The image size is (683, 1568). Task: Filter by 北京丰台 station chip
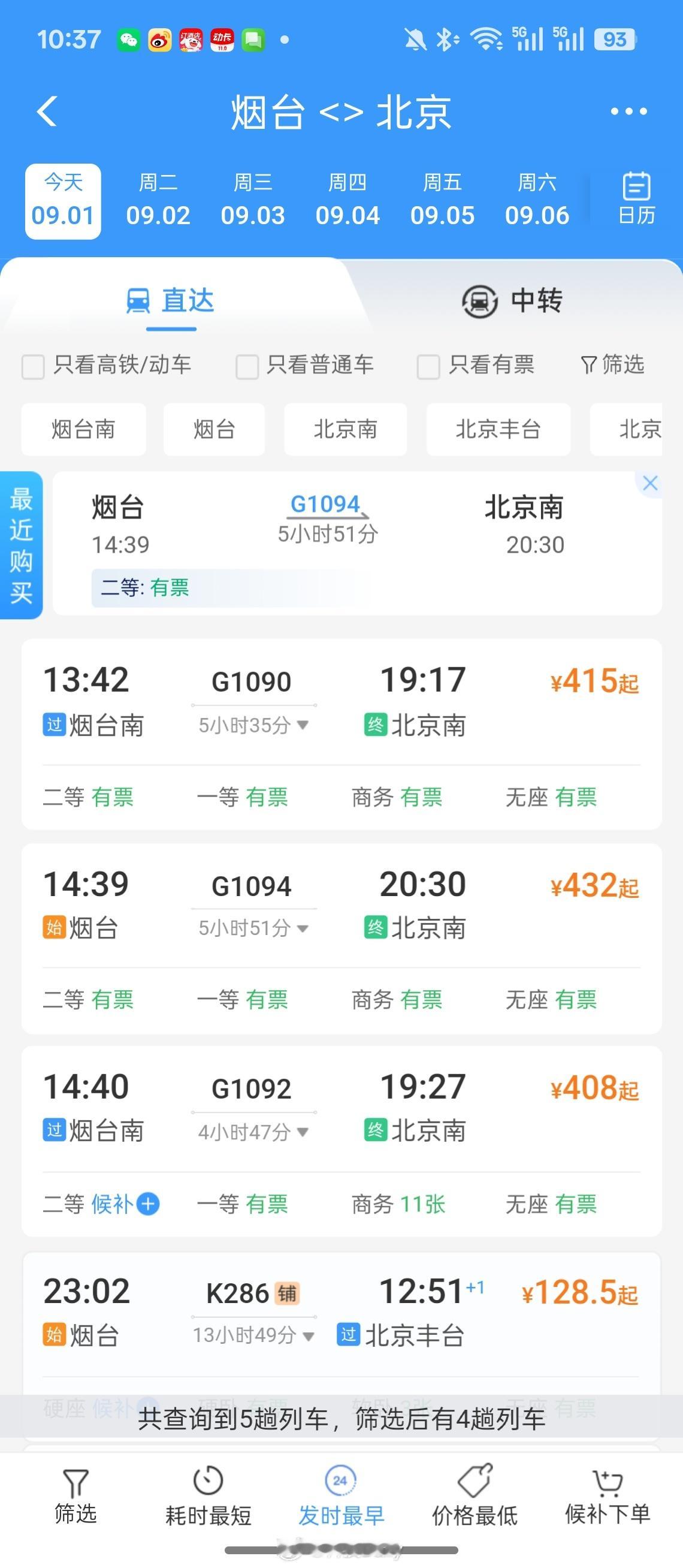[498, 429]
